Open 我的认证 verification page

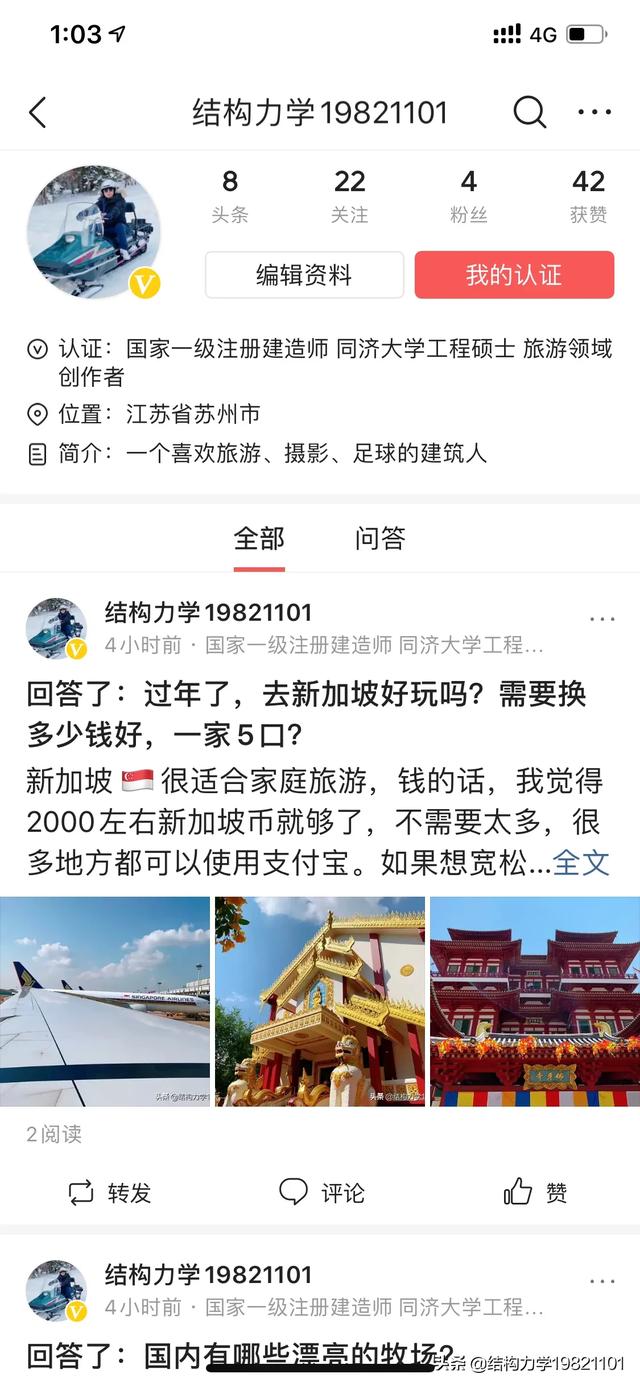pyautogui.click(x=514, y=275)
